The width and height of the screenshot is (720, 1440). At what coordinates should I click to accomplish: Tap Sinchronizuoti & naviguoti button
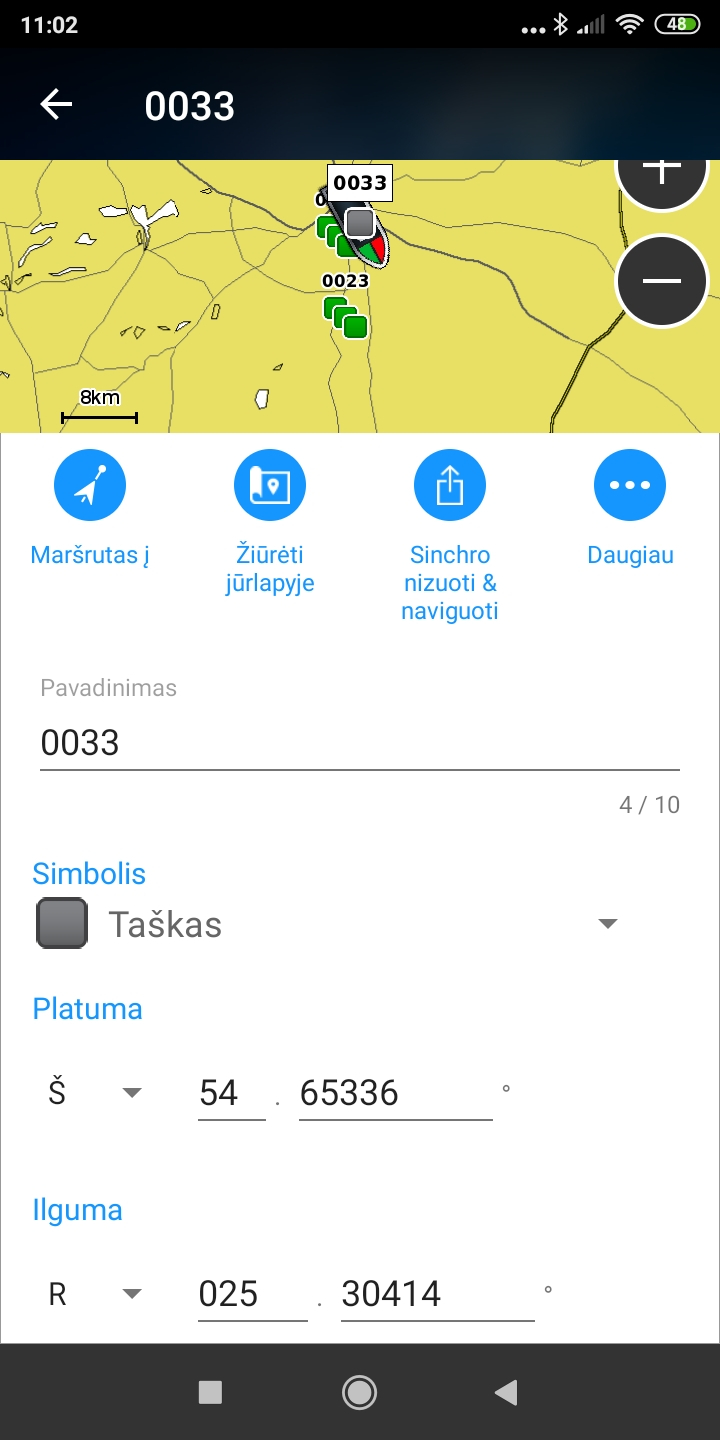tap(450, 486)
